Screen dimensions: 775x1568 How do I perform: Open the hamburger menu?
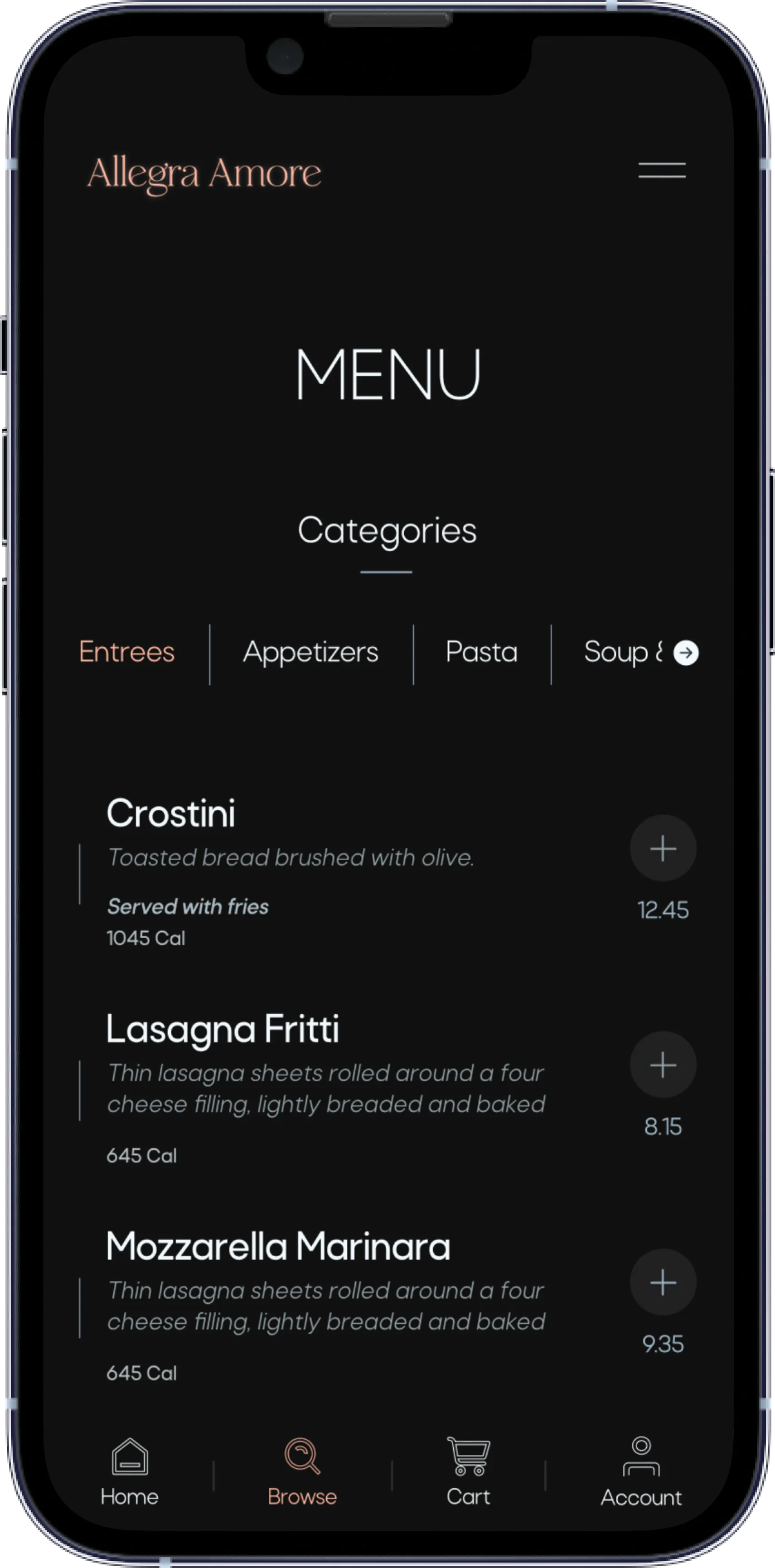pyautogui.click(x=662, y=170)
